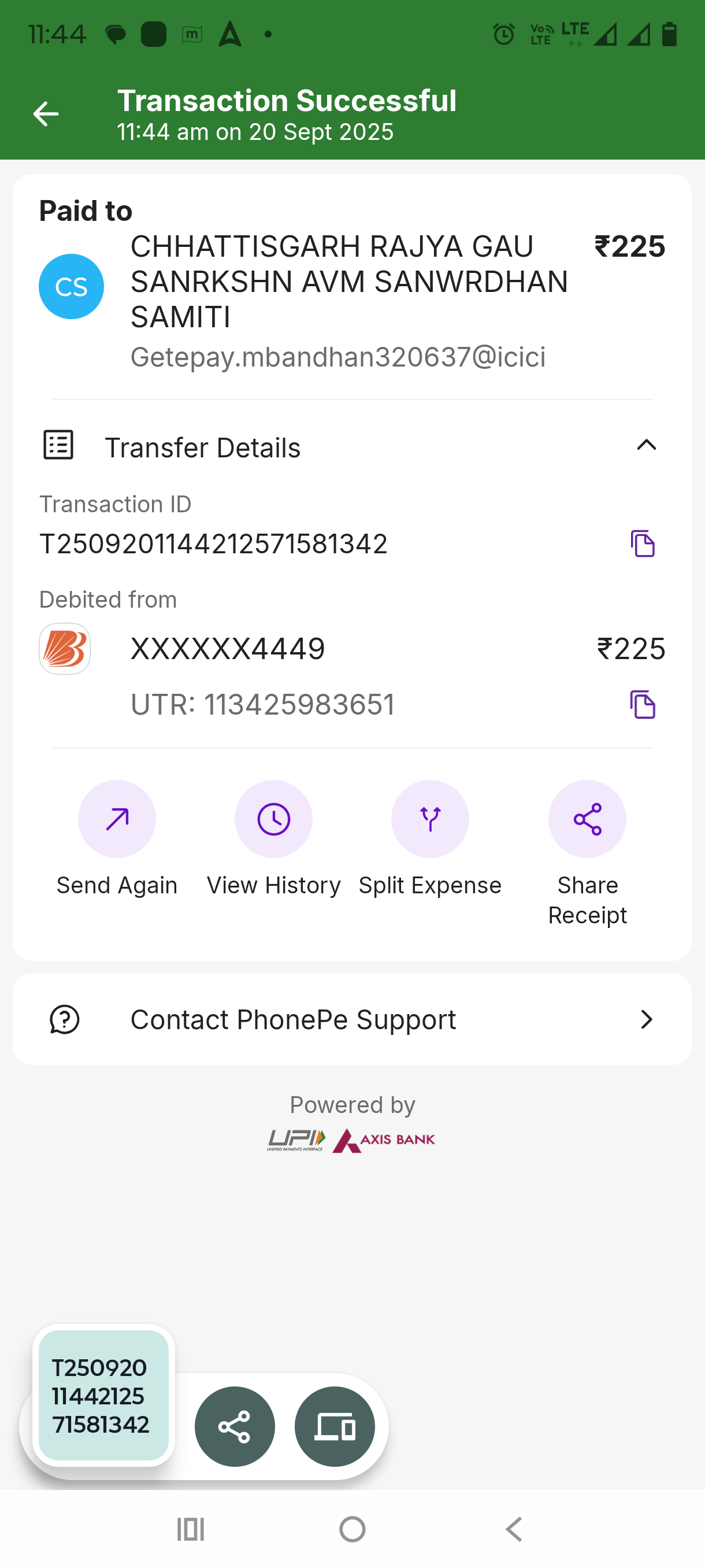Open recent apps from the navigation bar
The width and height of the screenshot is (705, 1568).
pos(190,1529)
